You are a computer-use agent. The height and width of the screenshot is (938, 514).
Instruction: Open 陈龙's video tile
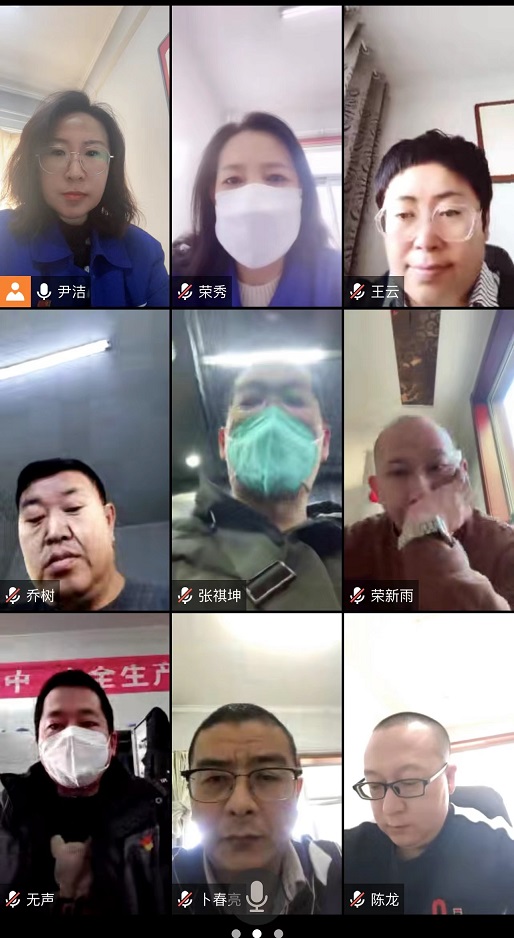tap(429, 764)
